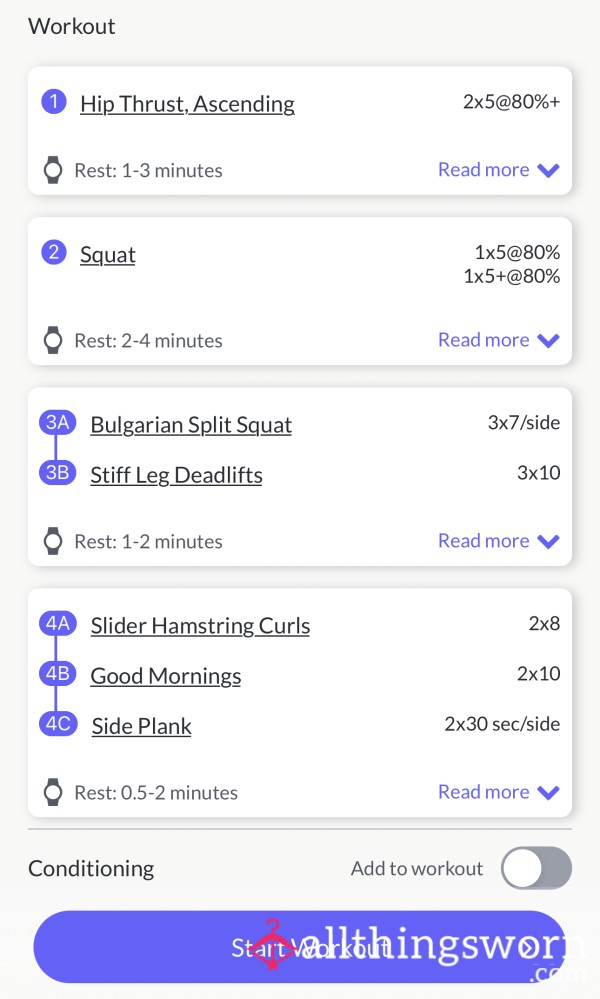Expand Read more under Hip Thrust
Image resolution: width=600 pixels, height=999 pixels.
(499, 169)
